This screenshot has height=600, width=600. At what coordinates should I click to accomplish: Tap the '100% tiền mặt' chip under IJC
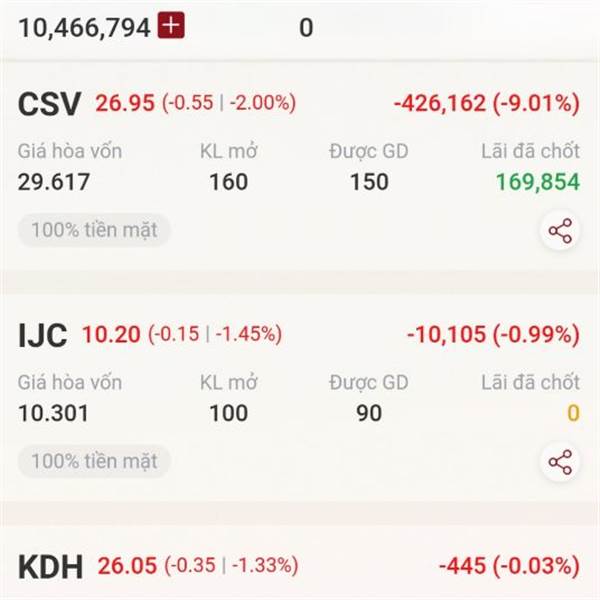tap(94, 461)
